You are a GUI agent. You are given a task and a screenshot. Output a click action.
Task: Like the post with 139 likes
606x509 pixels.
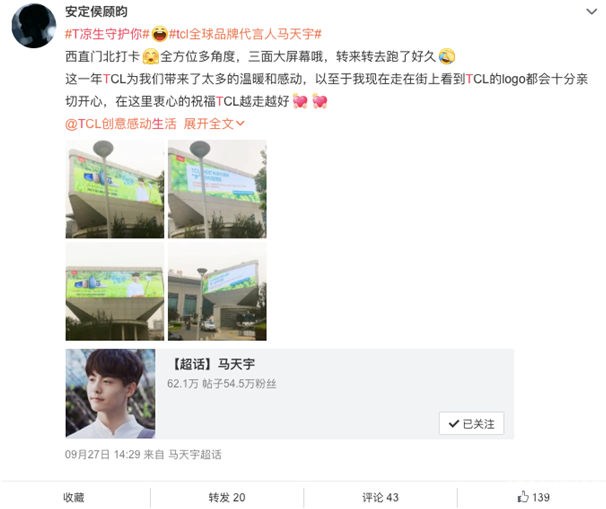point(533,497)
